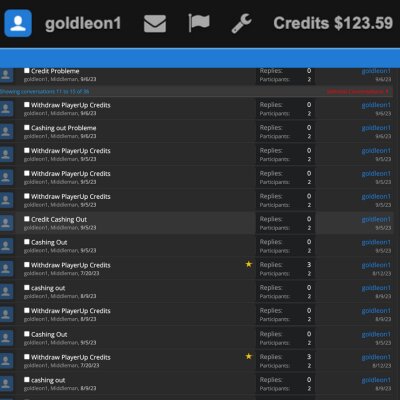
Task: Select the Cashing out Probleme checkbox
Action: pyautogui.click(x=27, y=127)
